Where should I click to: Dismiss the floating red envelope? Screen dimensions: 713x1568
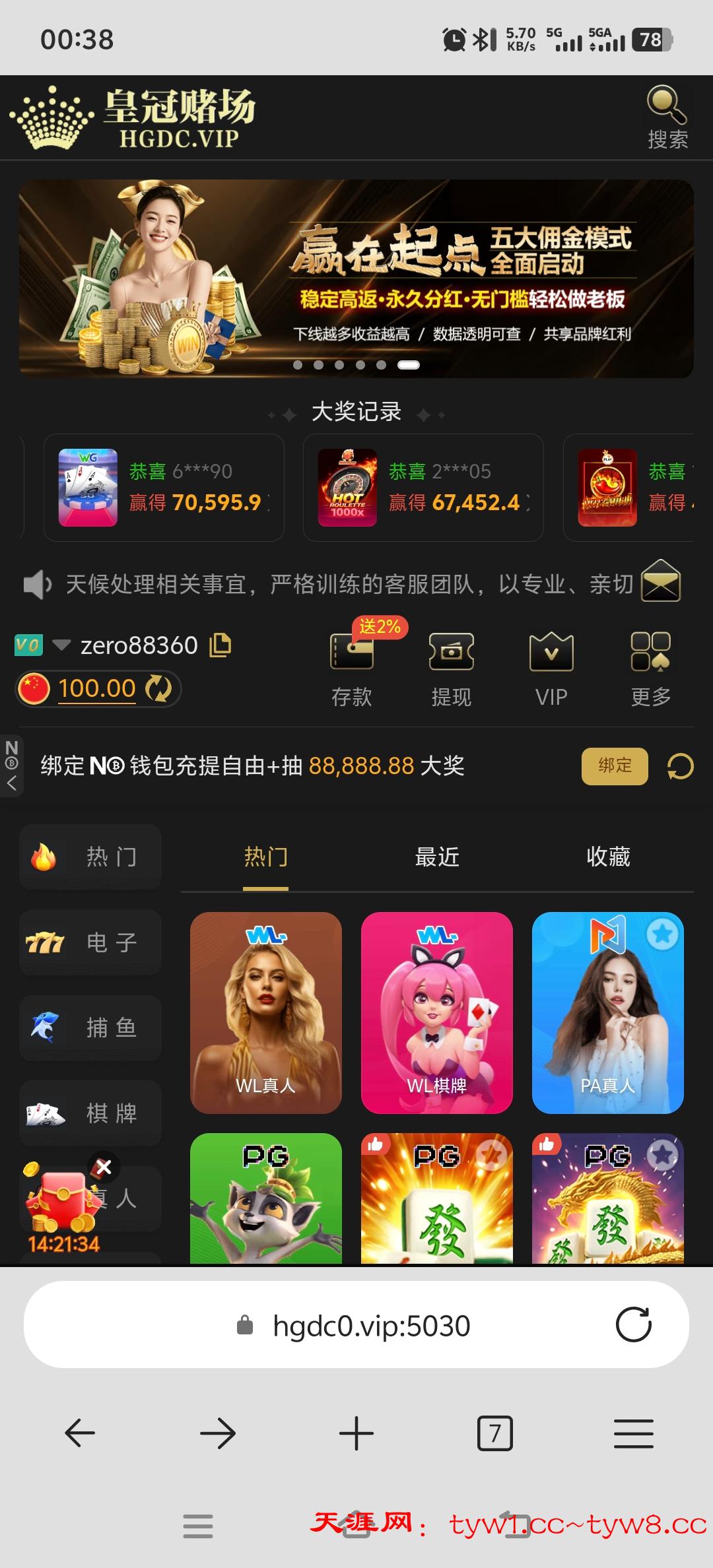[x=104, y=1167]
